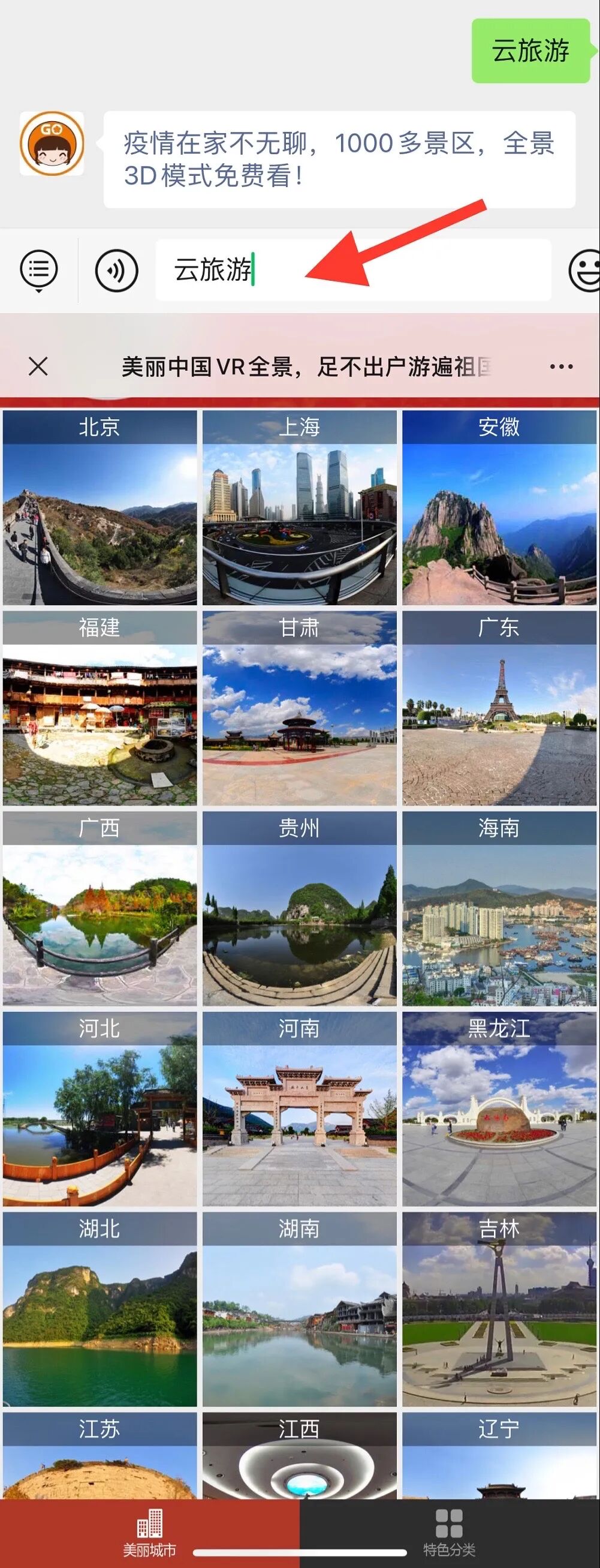Open the 湖南 panorama tile

[299, 1309]
